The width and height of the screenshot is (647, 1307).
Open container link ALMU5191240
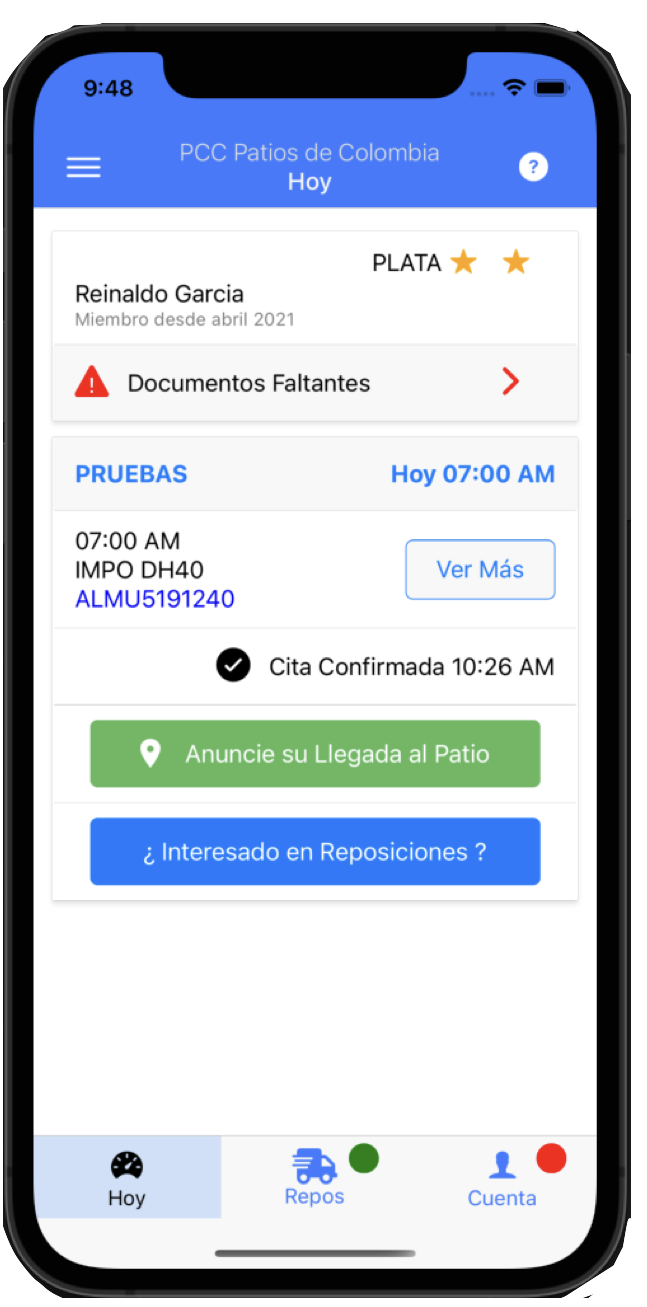point(155,599)
